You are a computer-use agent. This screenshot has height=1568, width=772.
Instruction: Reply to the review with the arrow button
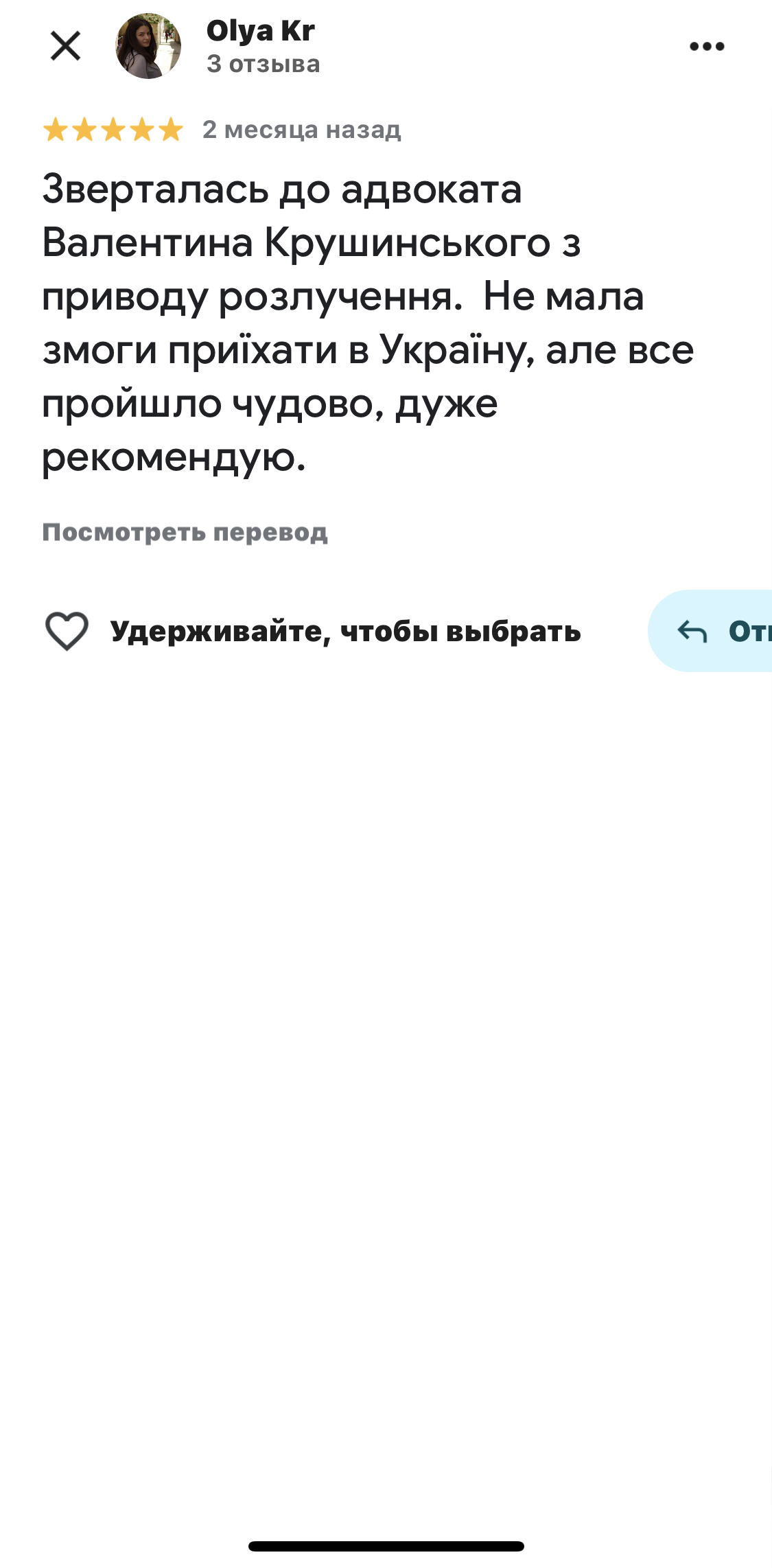point(710,630)
